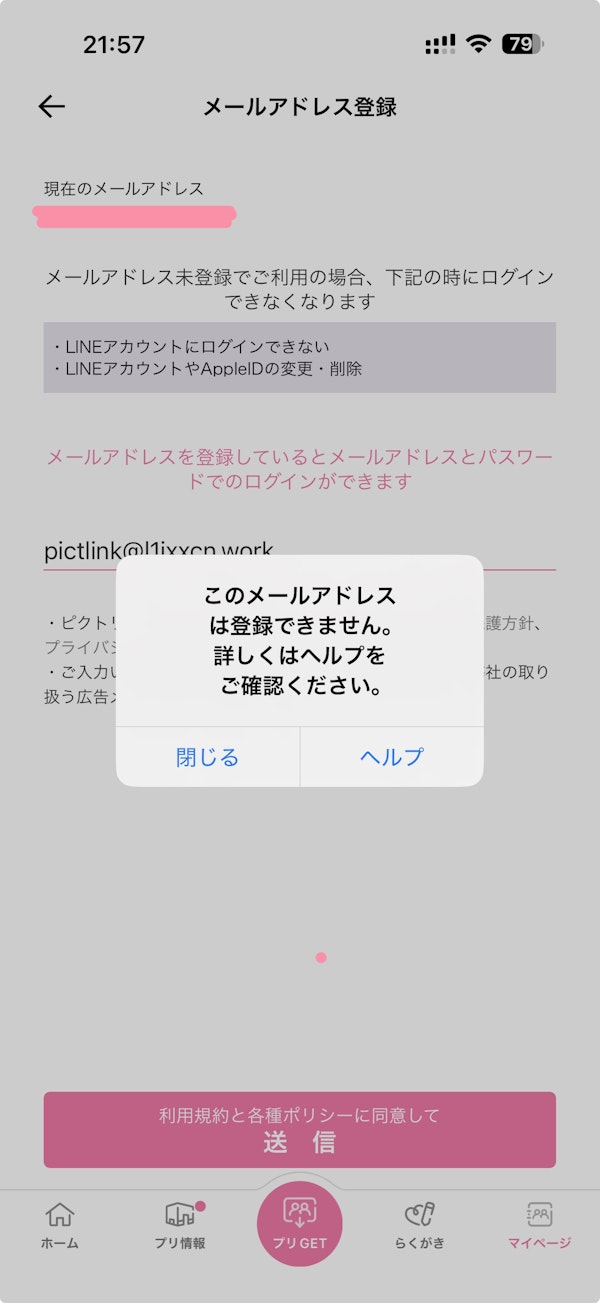Go to the マイページ tab
The height and width of the screenshot is (1303, 600).
[x=540, y=1226]
